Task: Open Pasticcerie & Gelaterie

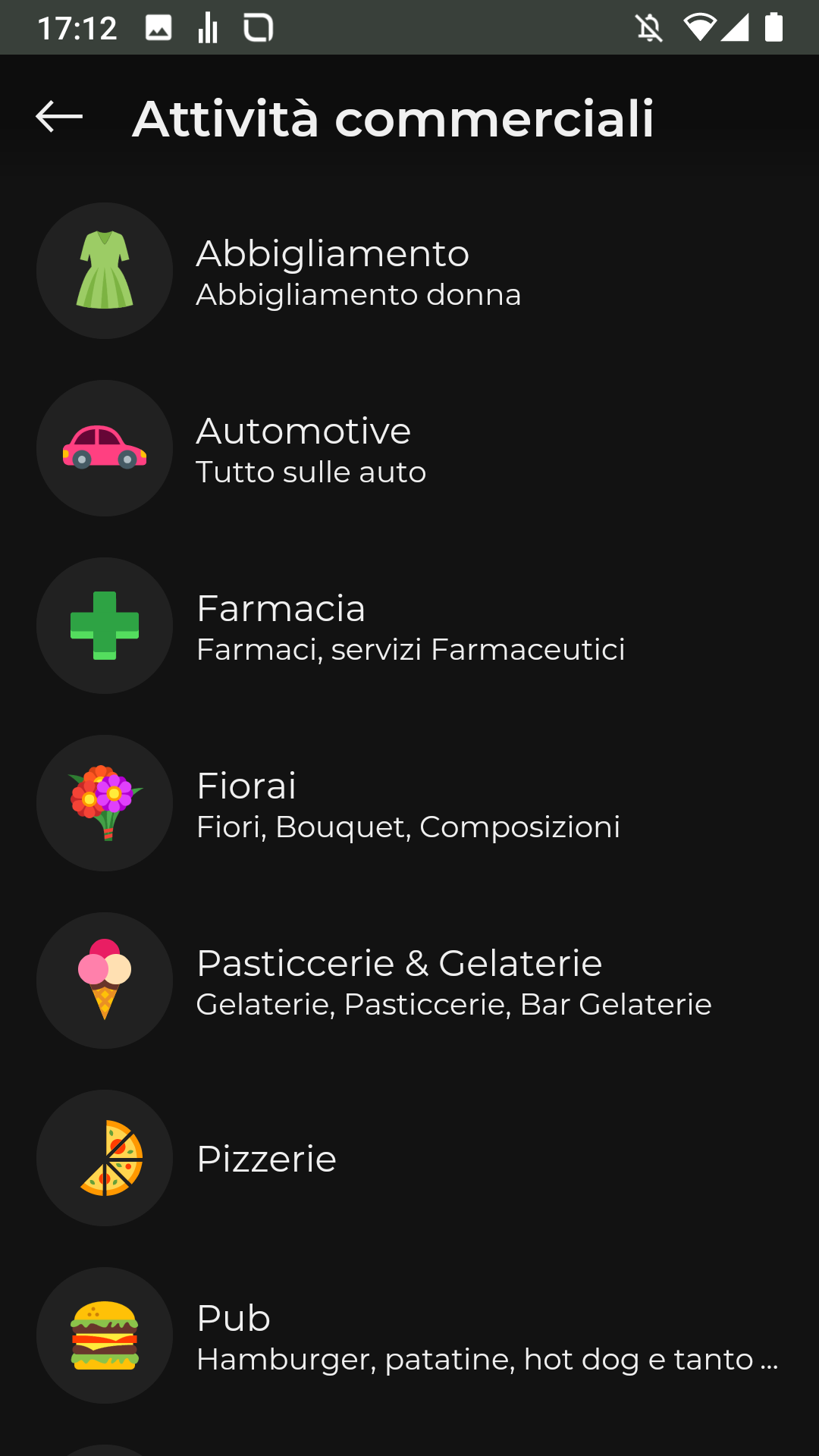Action: (x=409, y=981)
